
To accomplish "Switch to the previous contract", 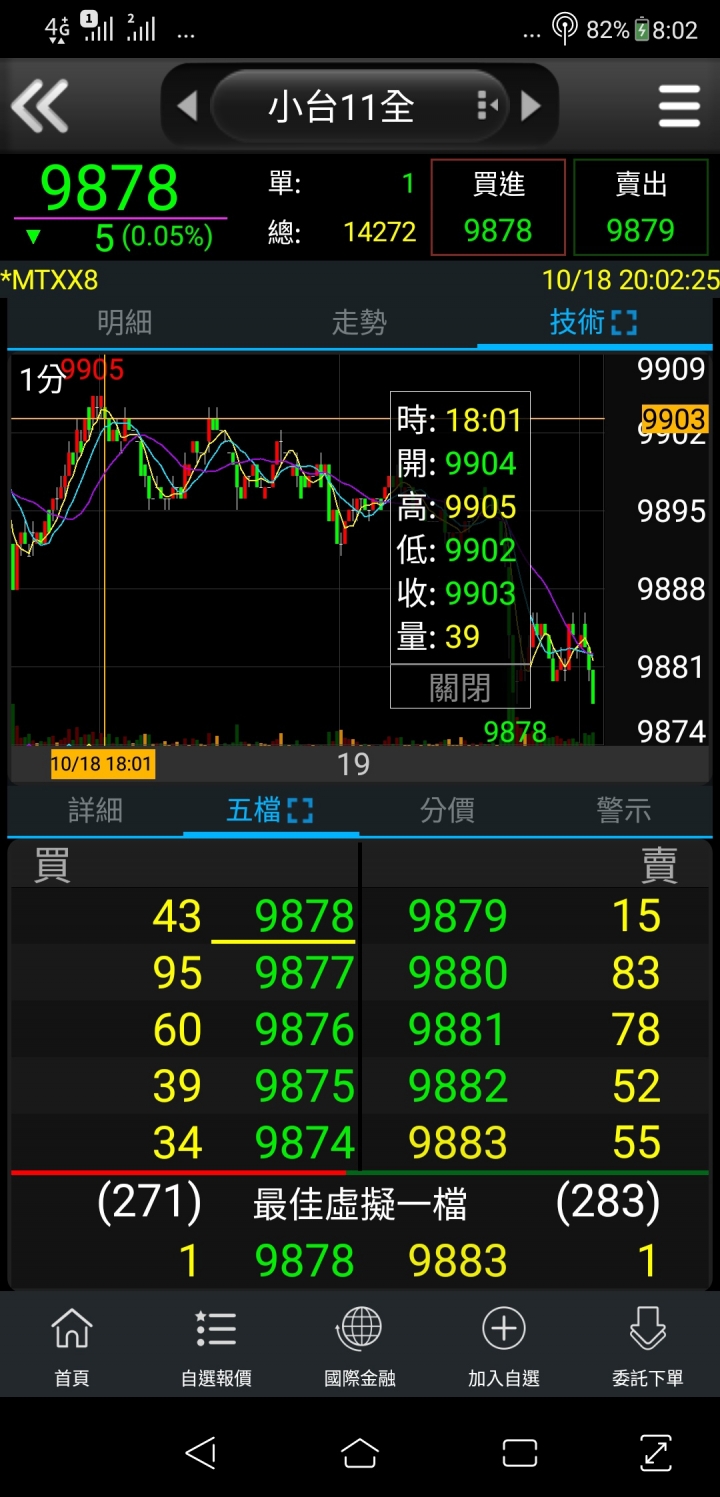I will point(187,106).
